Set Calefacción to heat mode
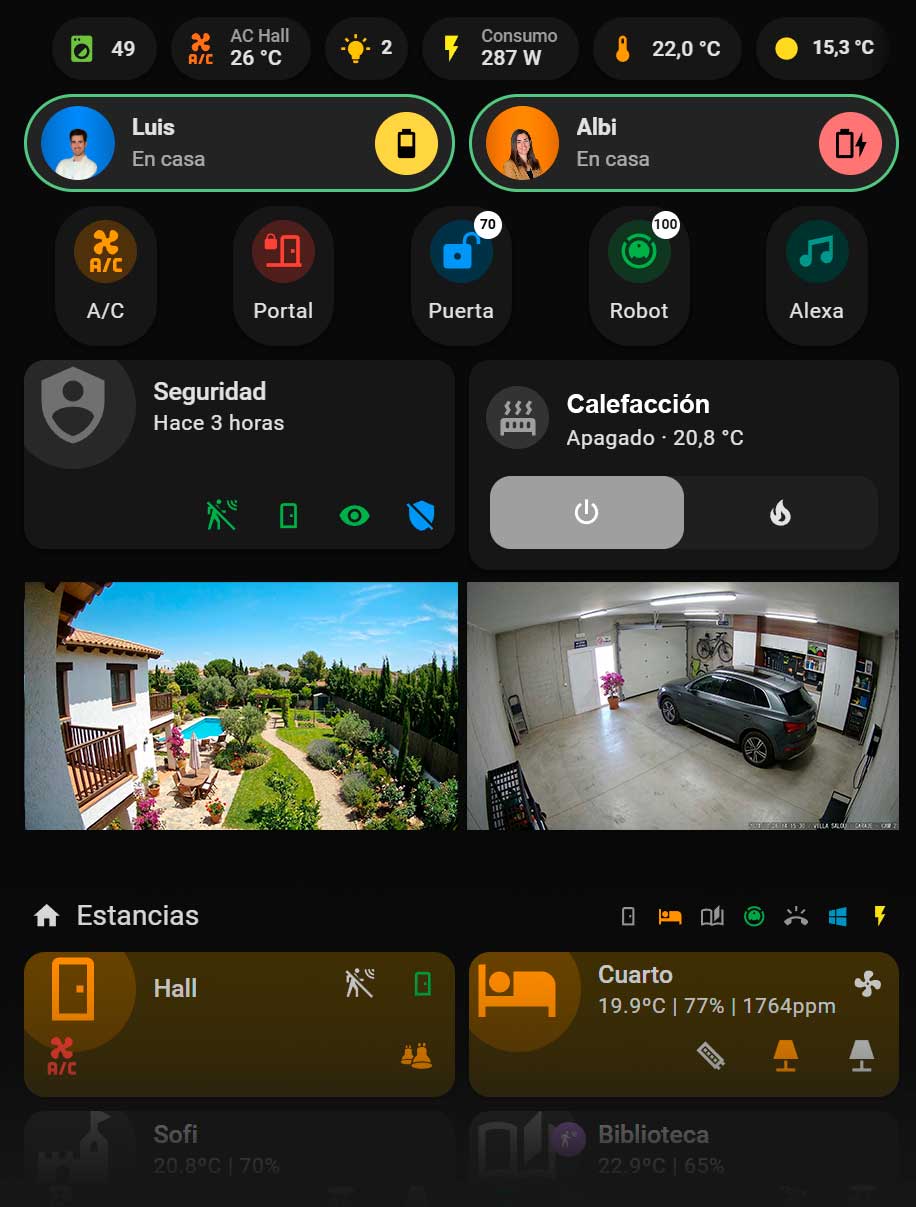This screenshot has width=916, height=1207. 780,513
